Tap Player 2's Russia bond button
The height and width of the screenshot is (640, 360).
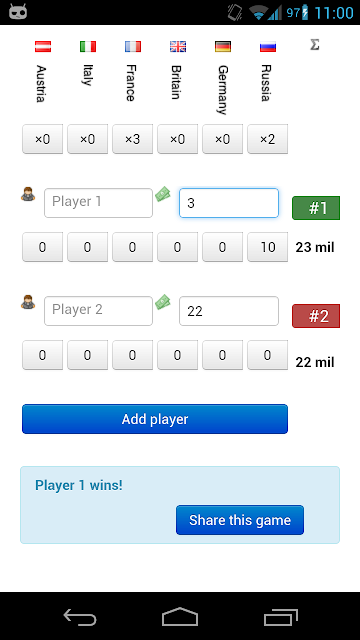(267, 355)
